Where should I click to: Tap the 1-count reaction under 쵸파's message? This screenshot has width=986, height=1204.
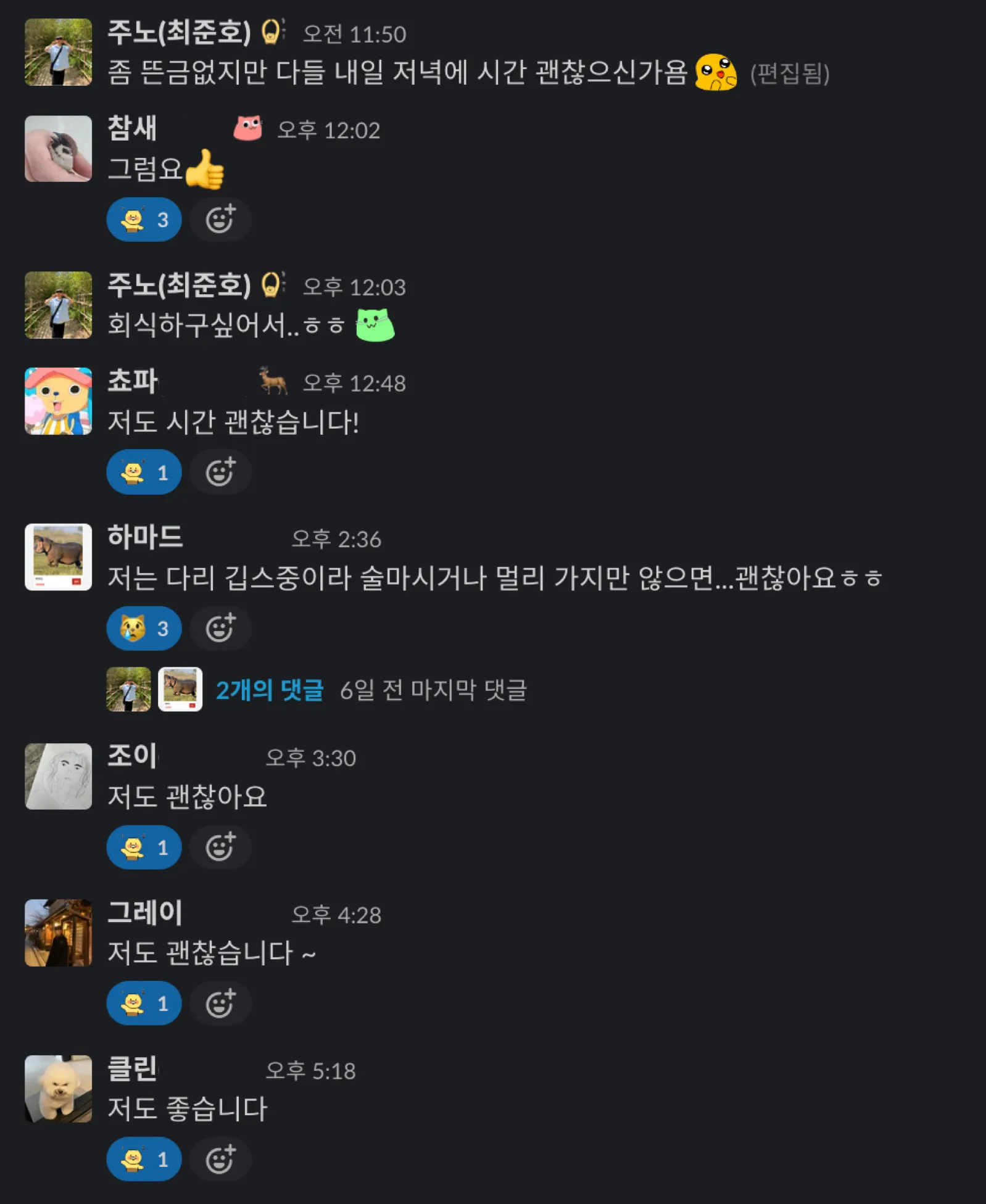tap(144, 472)
